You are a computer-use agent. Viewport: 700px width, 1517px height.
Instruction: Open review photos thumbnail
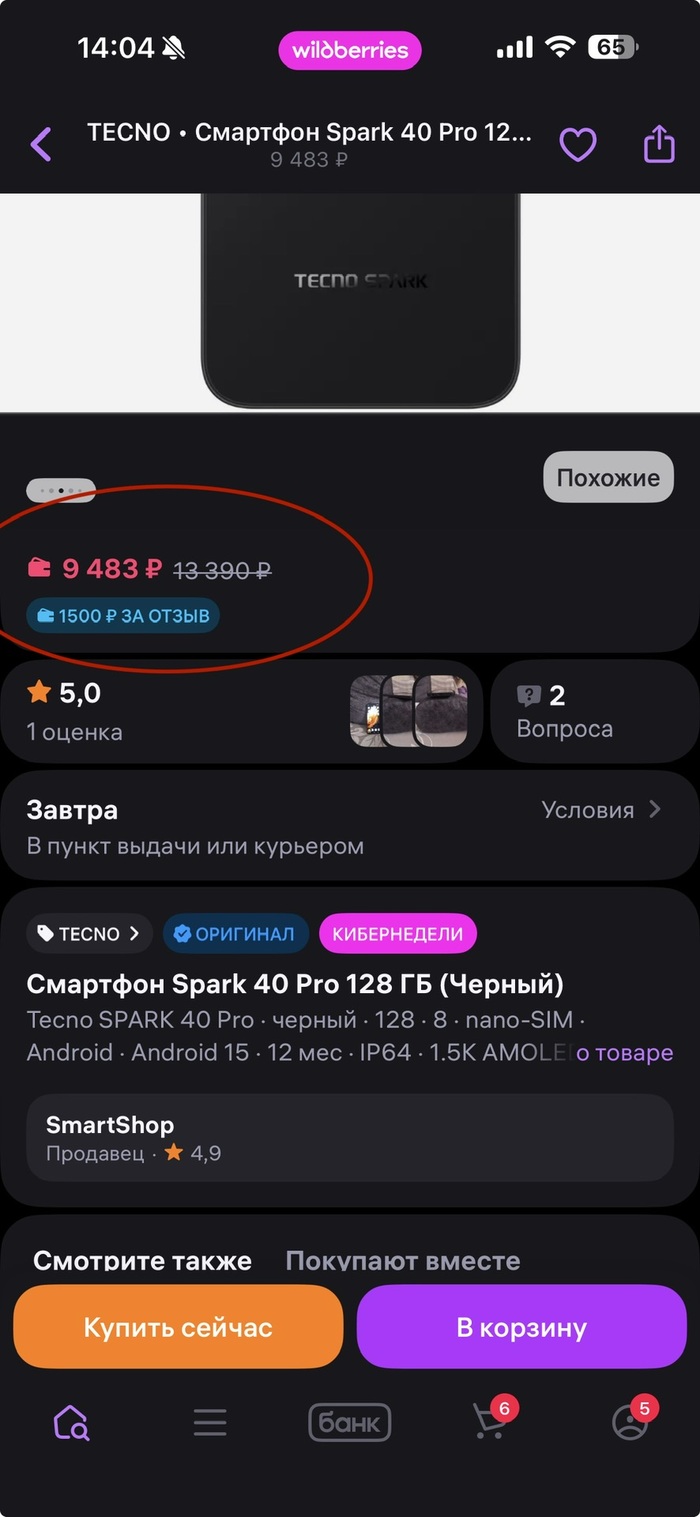pos(409,712)
